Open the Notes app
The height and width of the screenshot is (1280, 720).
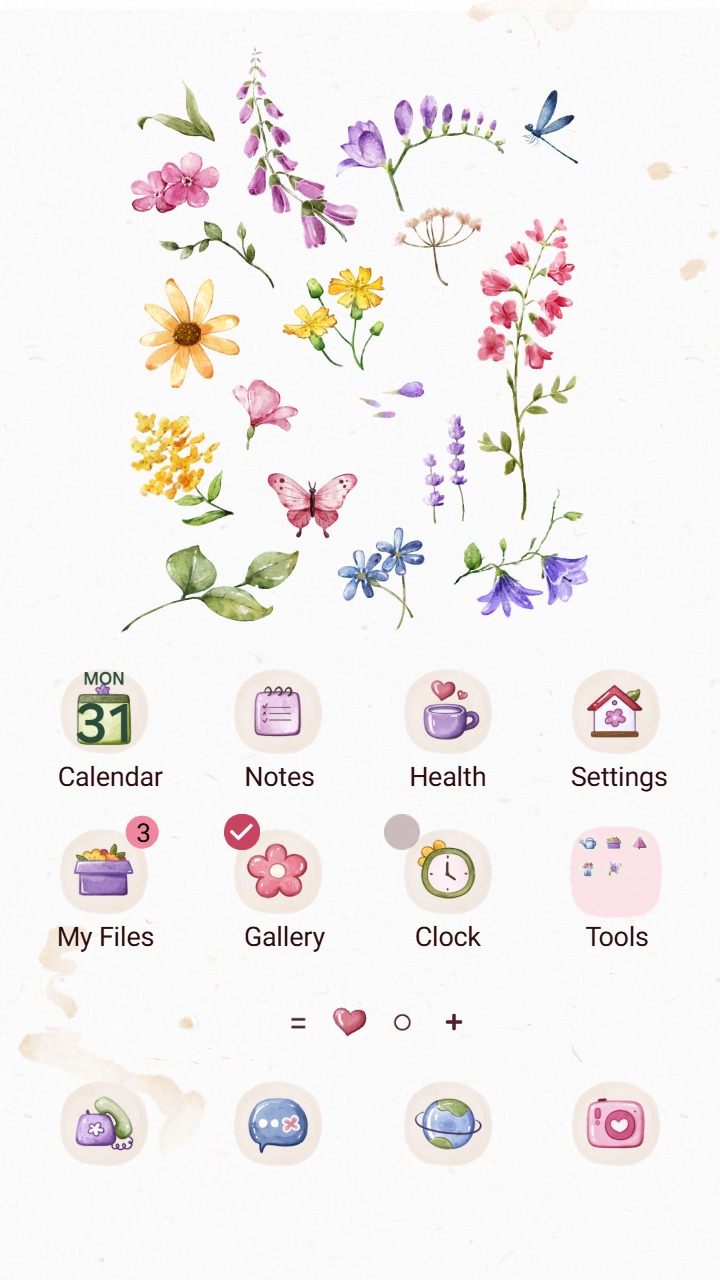tap(278, 710)
